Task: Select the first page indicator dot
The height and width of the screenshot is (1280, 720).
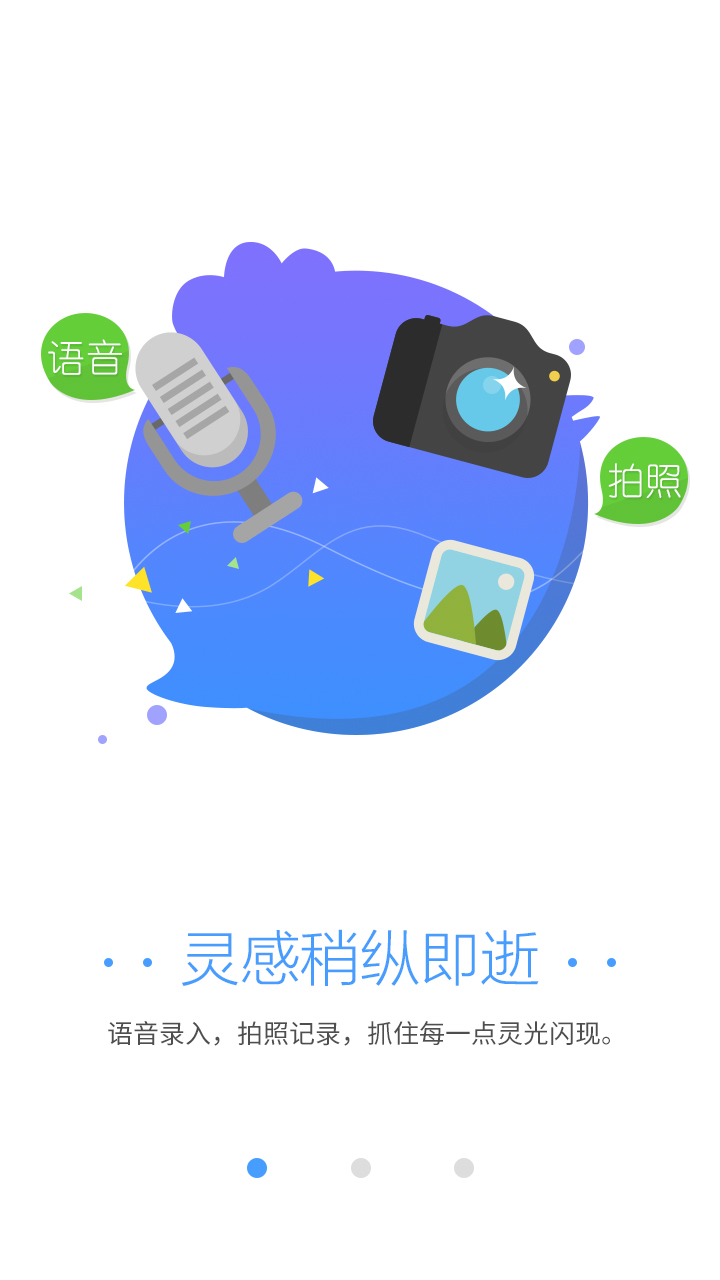Action: click(256, 1166)
